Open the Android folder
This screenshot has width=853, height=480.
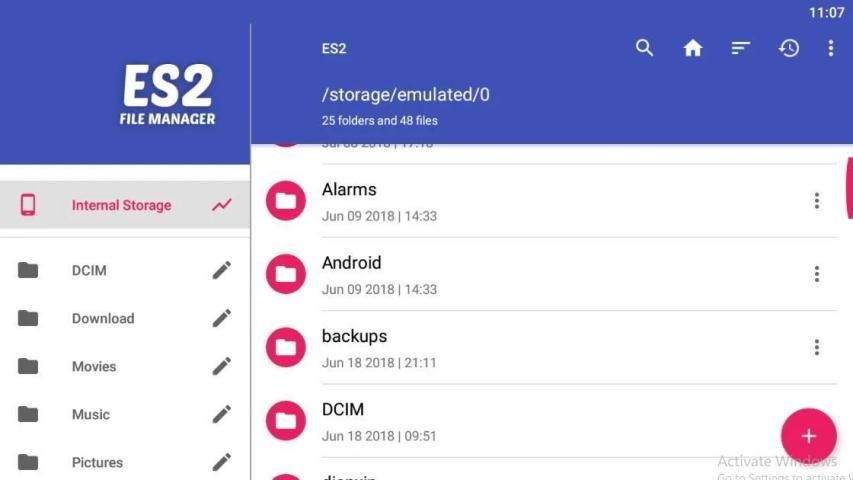[x=351, y=274]
